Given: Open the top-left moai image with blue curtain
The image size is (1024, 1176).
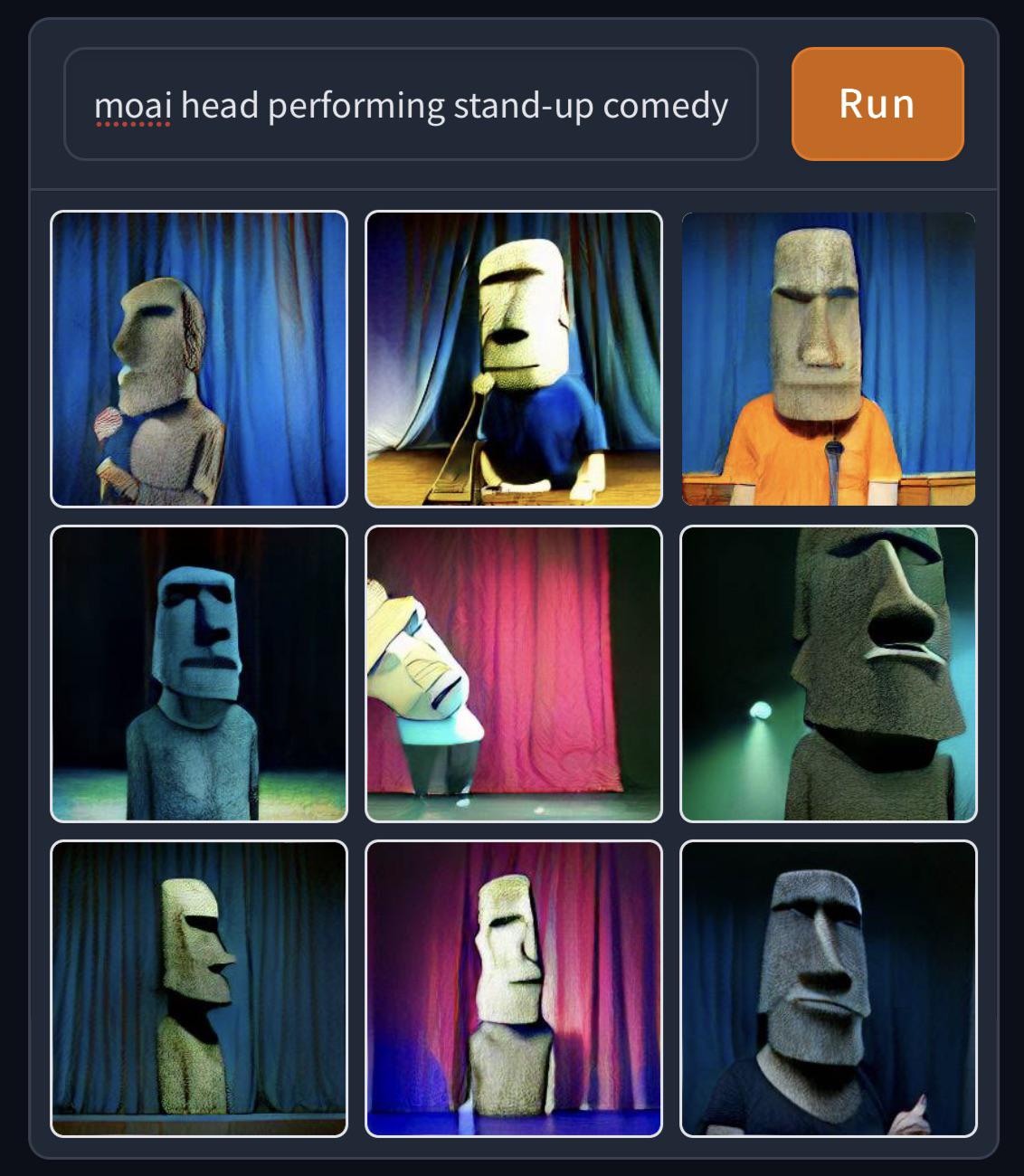Looking at the screenshot, I should click(x=199, y=359).
